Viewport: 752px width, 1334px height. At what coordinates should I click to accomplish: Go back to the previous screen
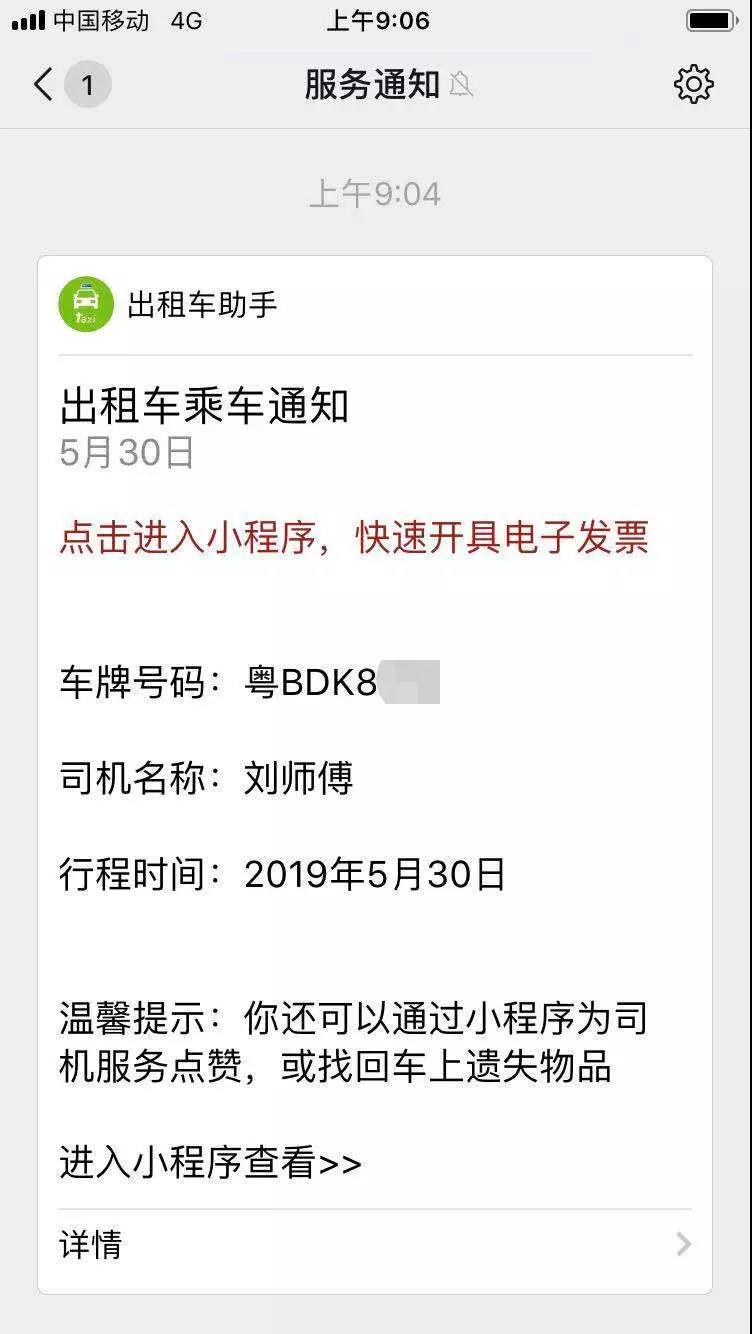43,85
